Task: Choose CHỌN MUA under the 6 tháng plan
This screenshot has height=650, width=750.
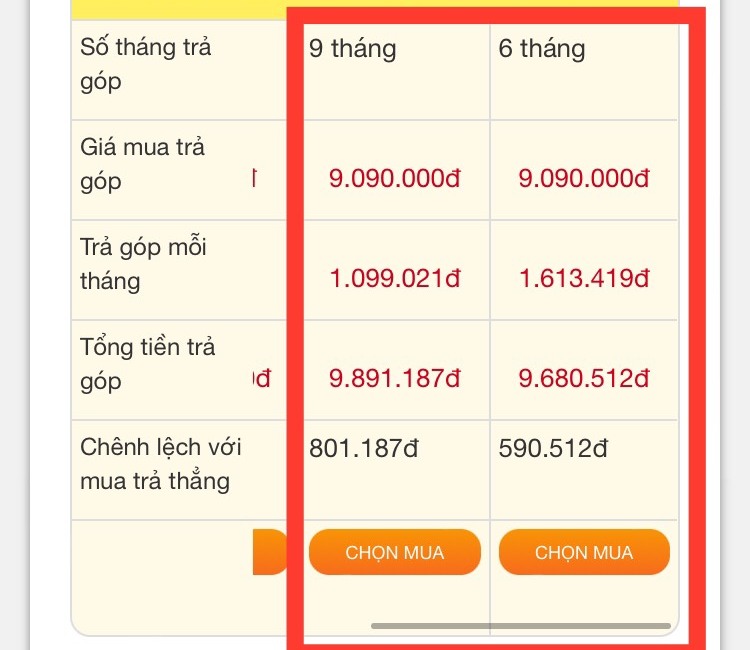Action: tap(584, 552)
